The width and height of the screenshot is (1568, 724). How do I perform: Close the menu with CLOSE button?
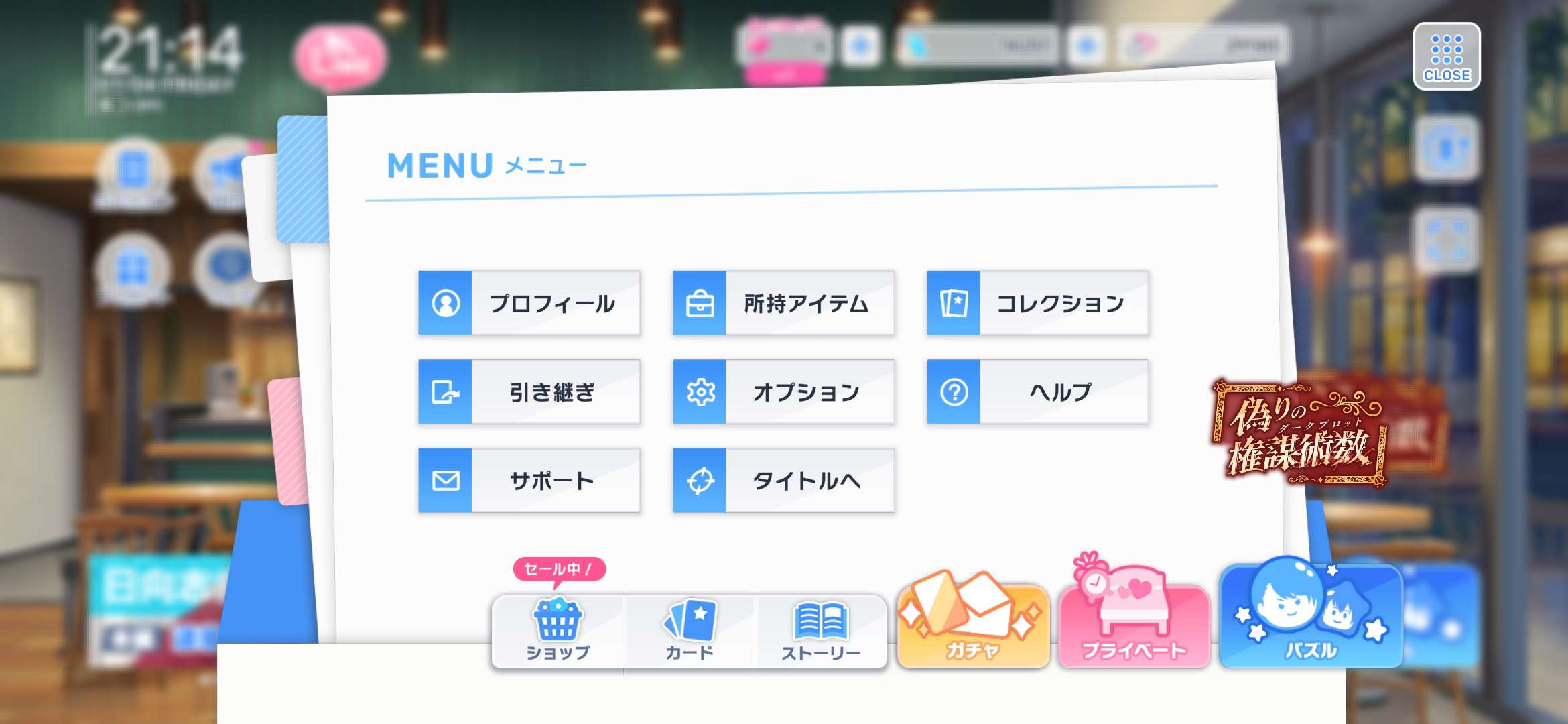(x=1446, y=56)
